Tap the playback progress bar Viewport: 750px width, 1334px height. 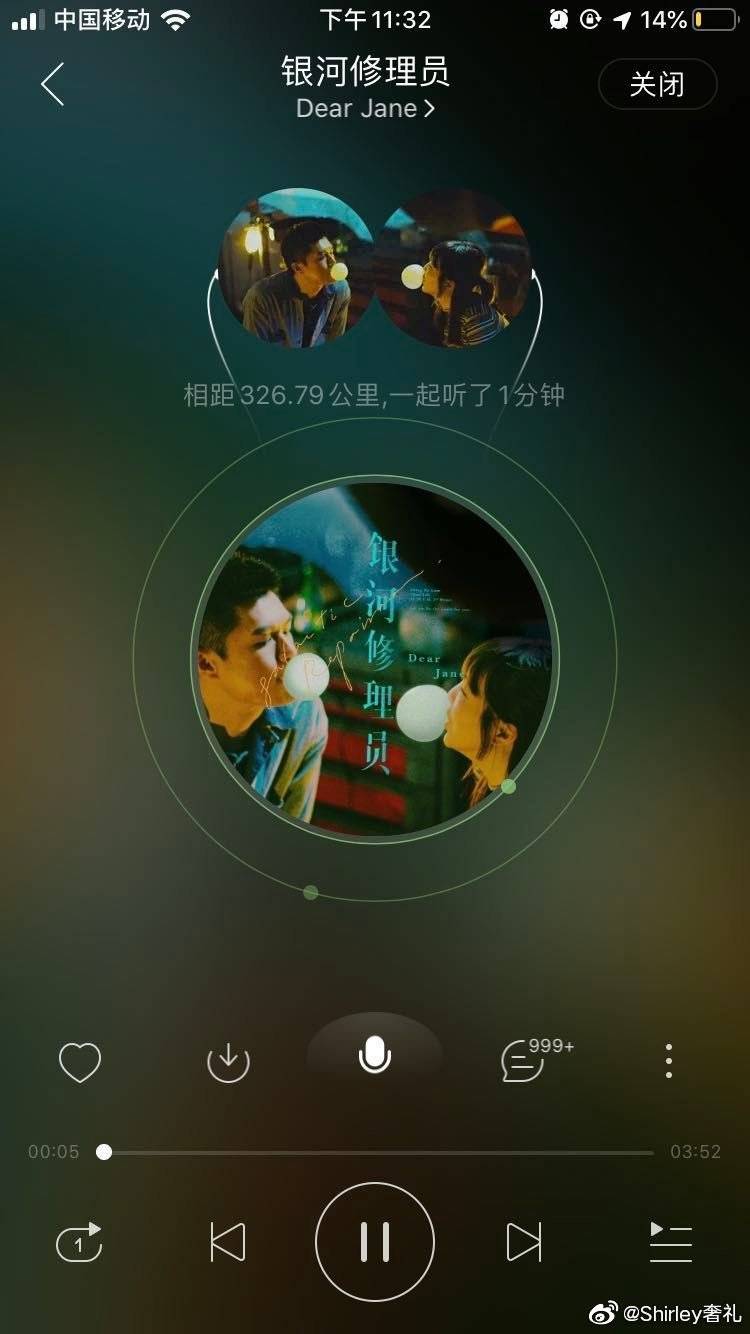pyautogui.click(x=380, y=1152)
